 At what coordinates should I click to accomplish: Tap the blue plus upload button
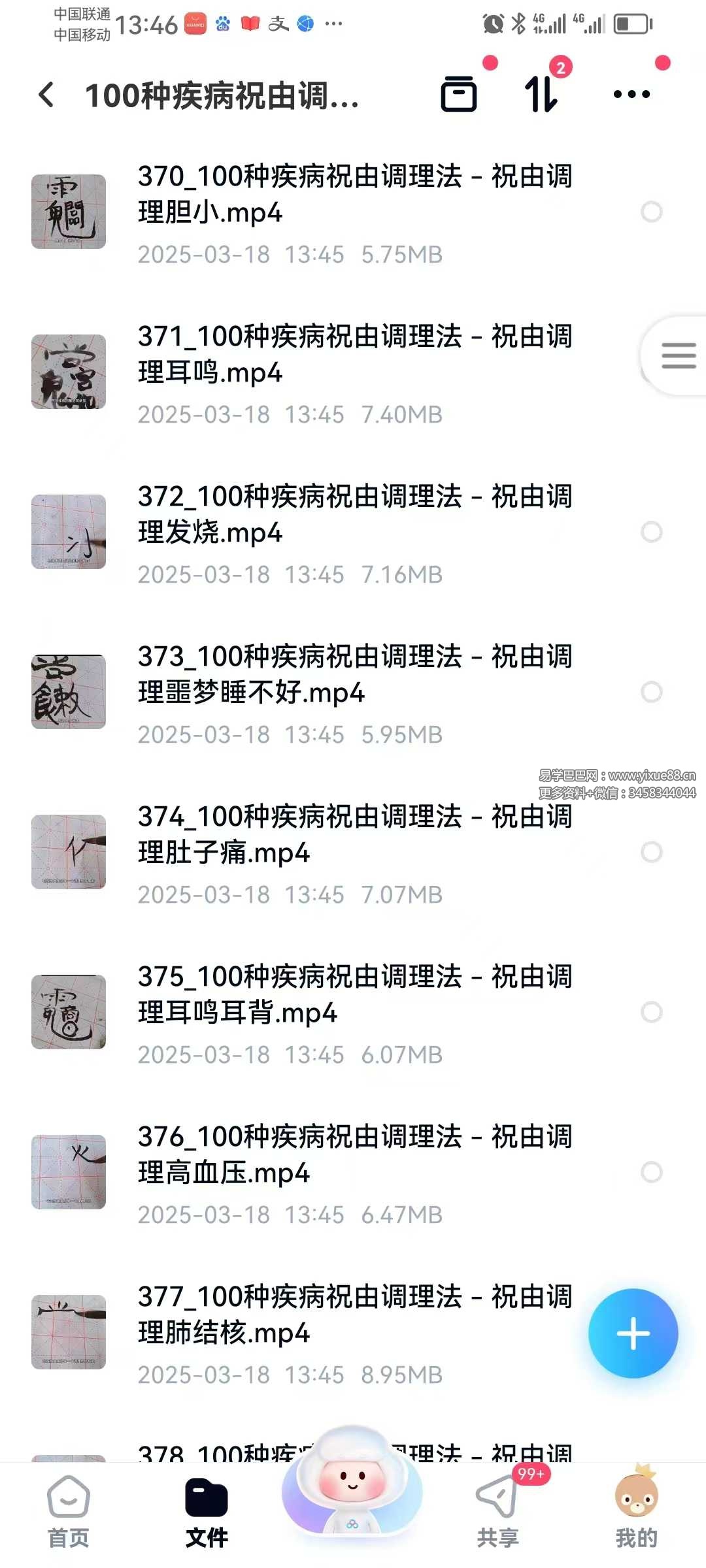coord(633,1333)
